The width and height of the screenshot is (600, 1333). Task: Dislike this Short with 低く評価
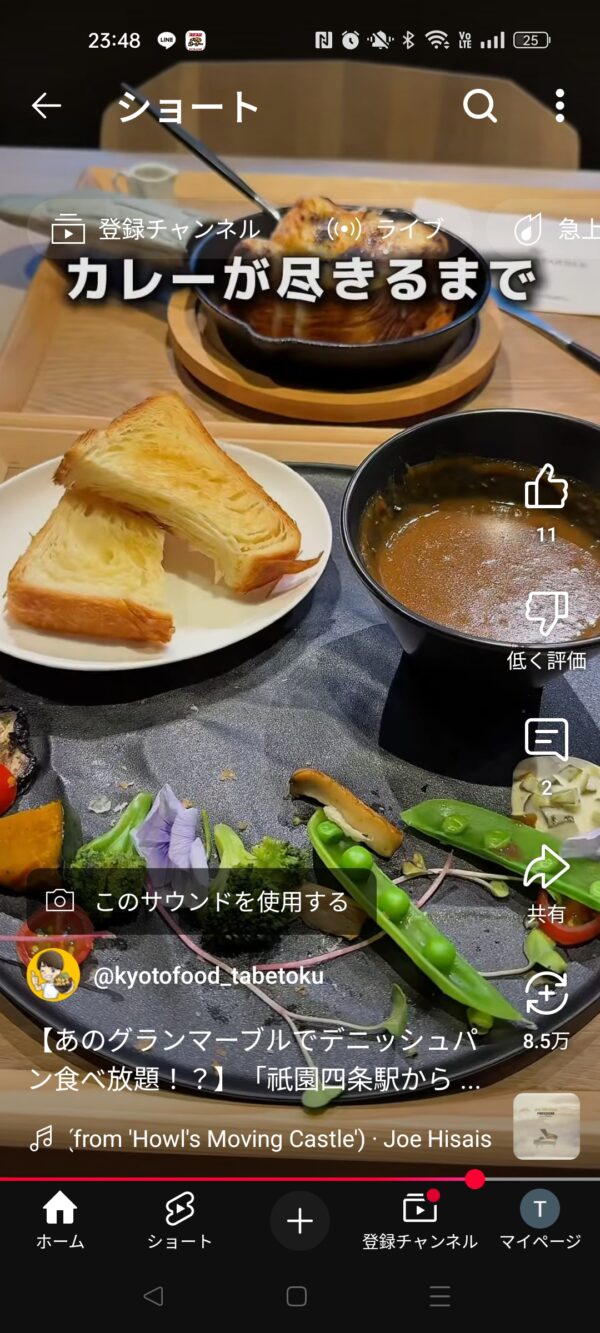546,615
